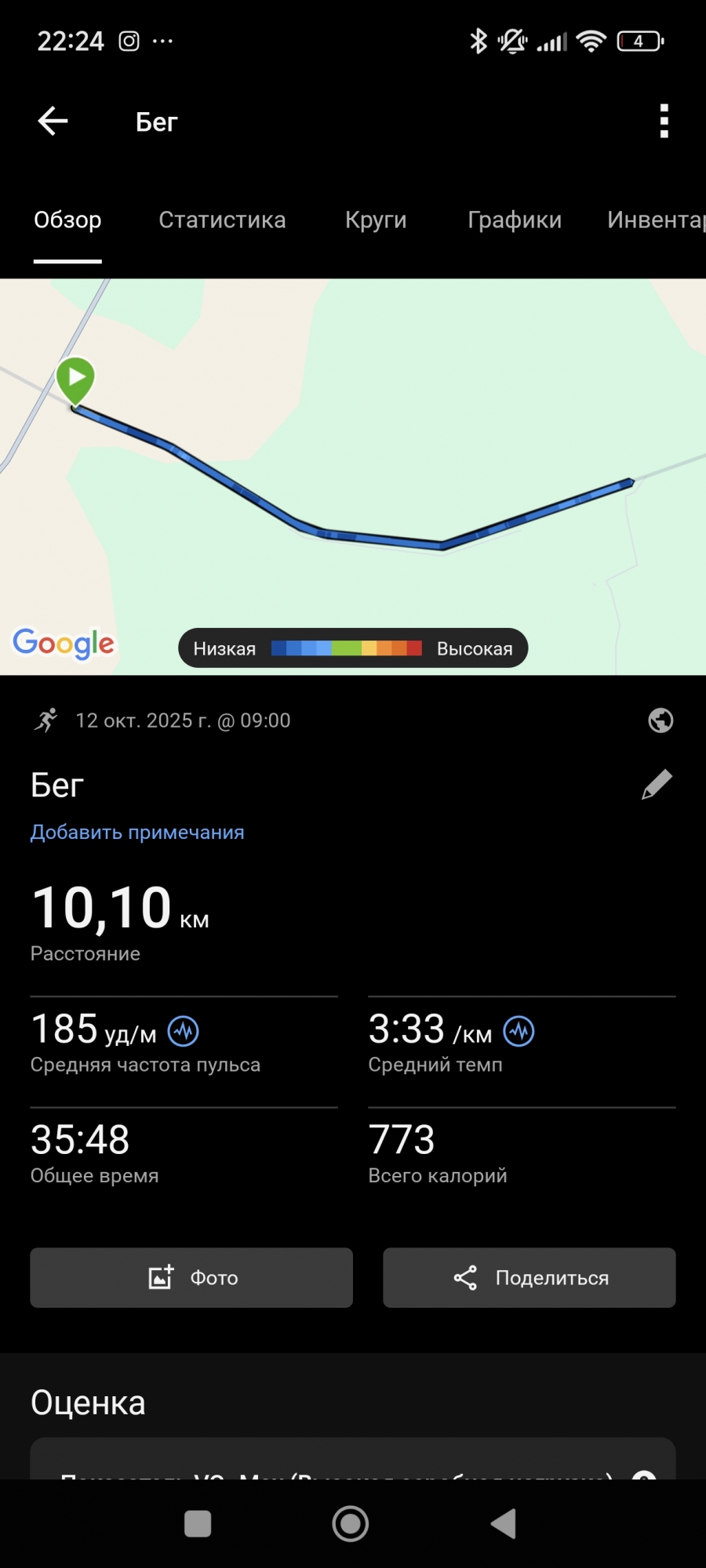Image resolution: width=706 pixels, height=1568 pixels.
Task: Open heart rate insight icon next to 185 уд/м
Action: tap(184, 1031)
